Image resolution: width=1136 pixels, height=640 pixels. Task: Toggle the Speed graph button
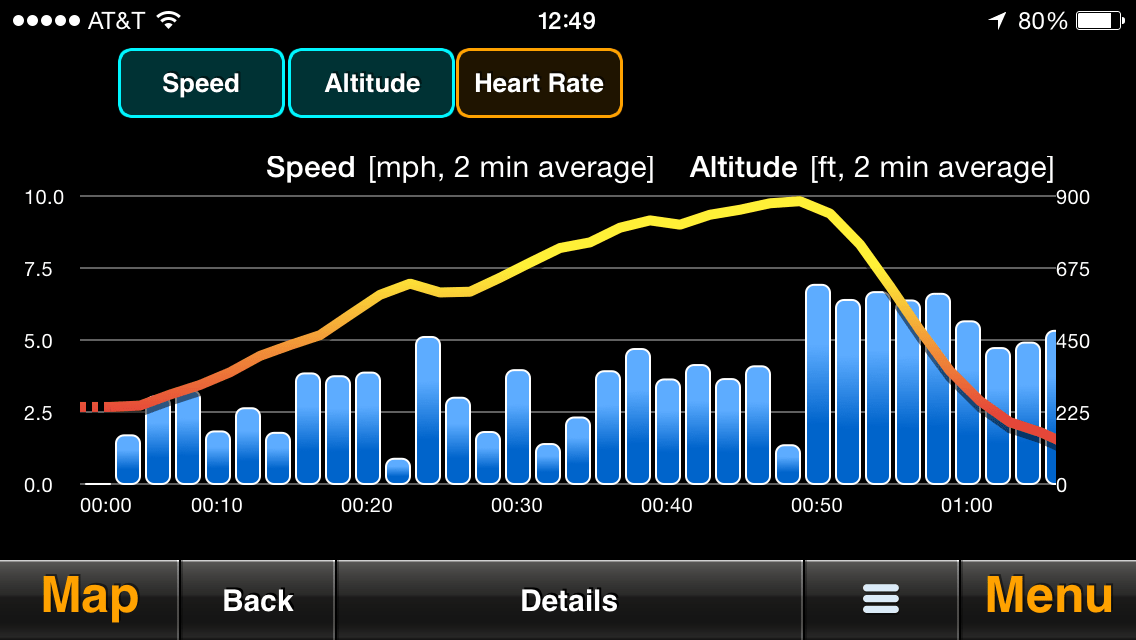pyautogui.click(x=201, y=83)
